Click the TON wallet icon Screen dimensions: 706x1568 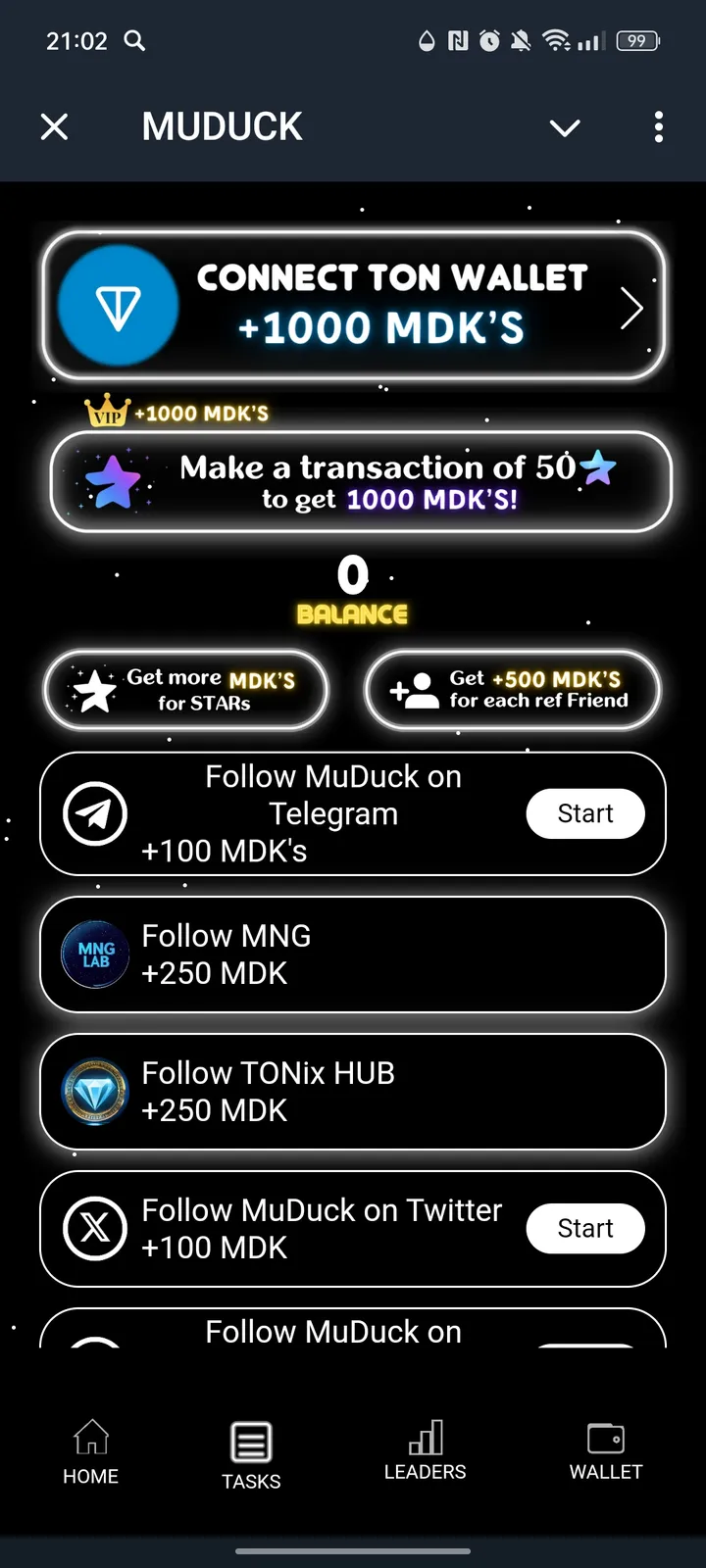117,306
